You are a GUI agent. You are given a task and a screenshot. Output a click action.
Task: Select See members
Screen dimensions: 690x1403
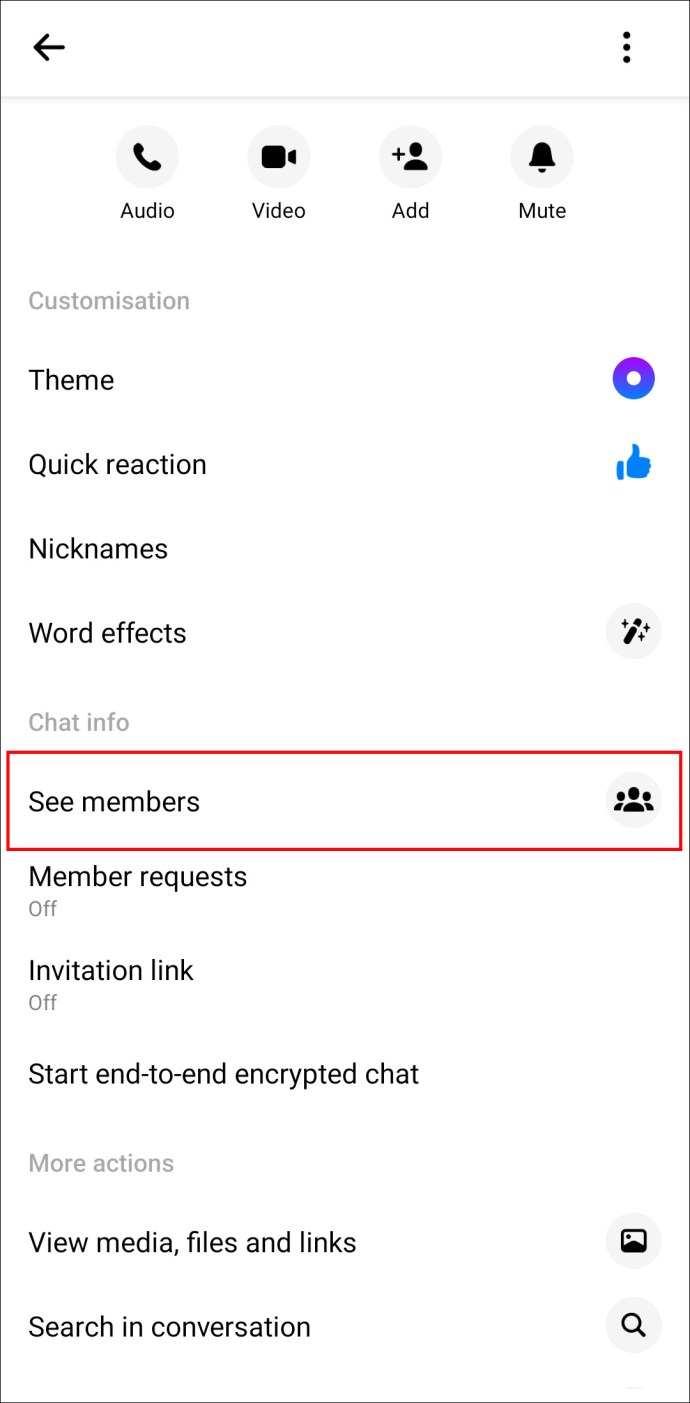point(345,801)
